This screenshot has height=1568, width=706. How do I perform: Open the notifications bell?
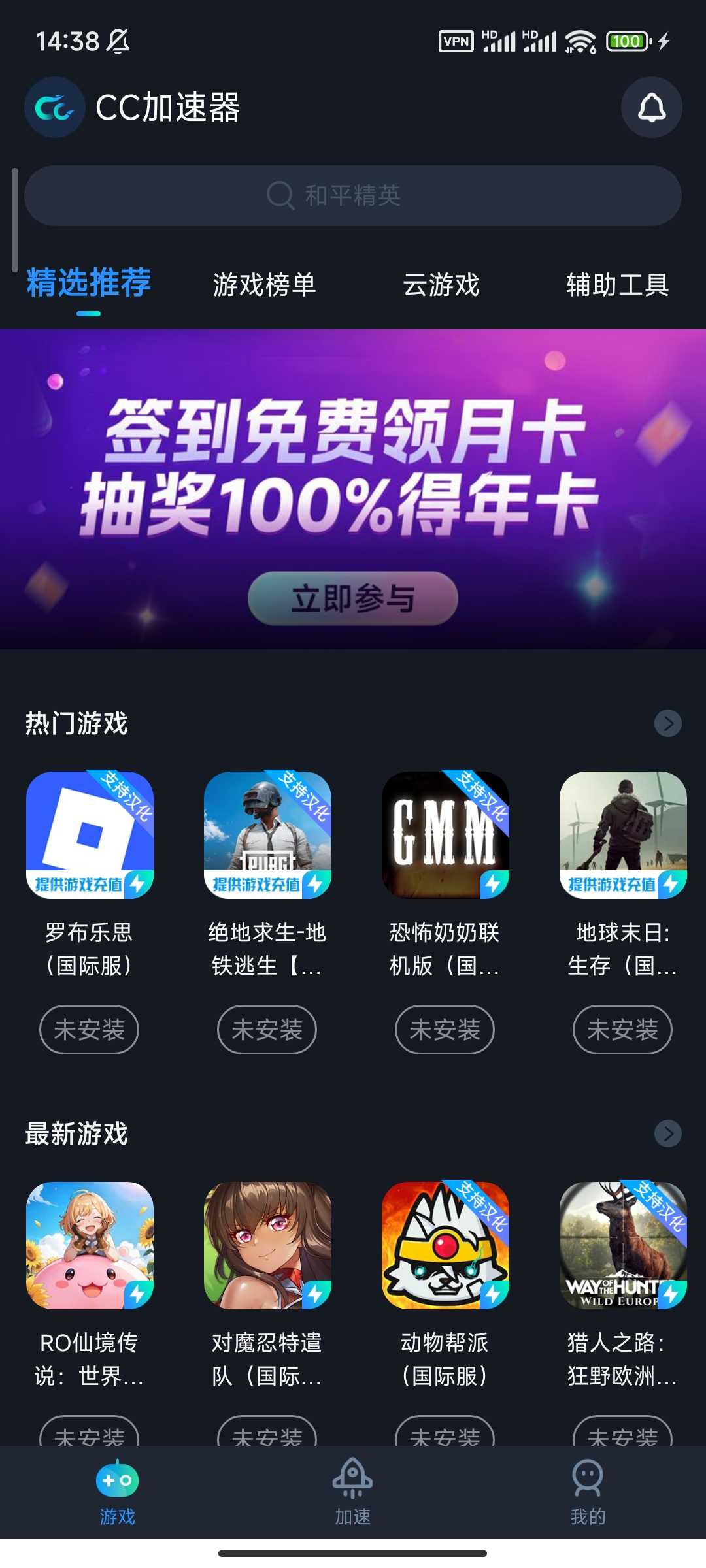[x=651, y=107]
